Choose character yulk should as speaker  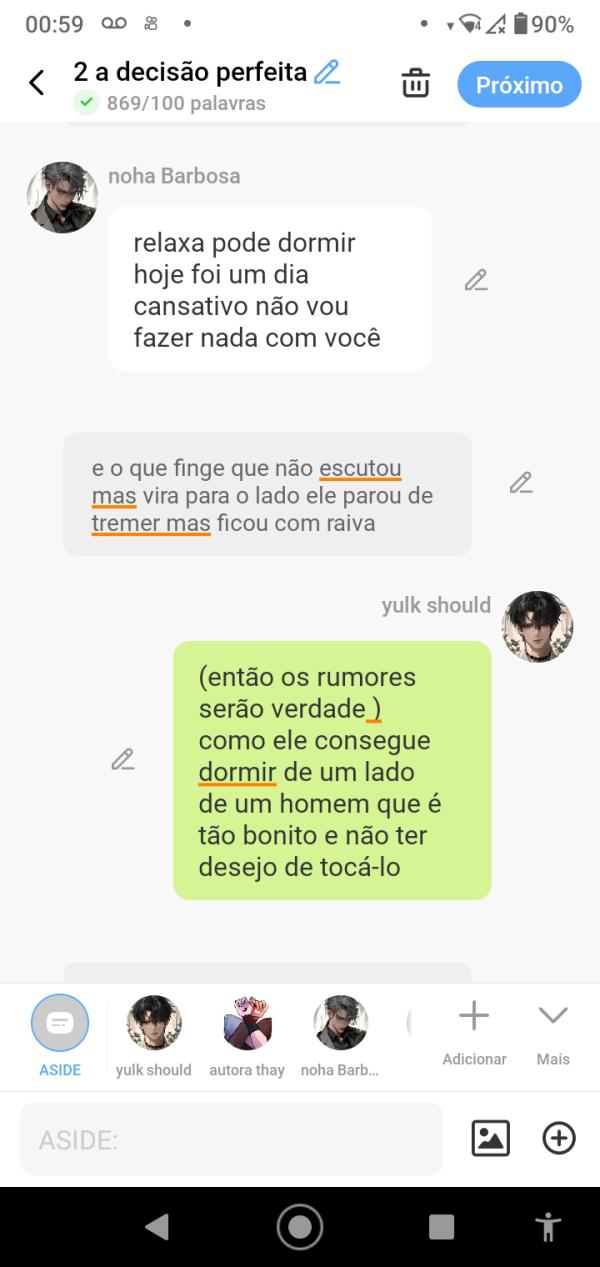pos(153,1034)
